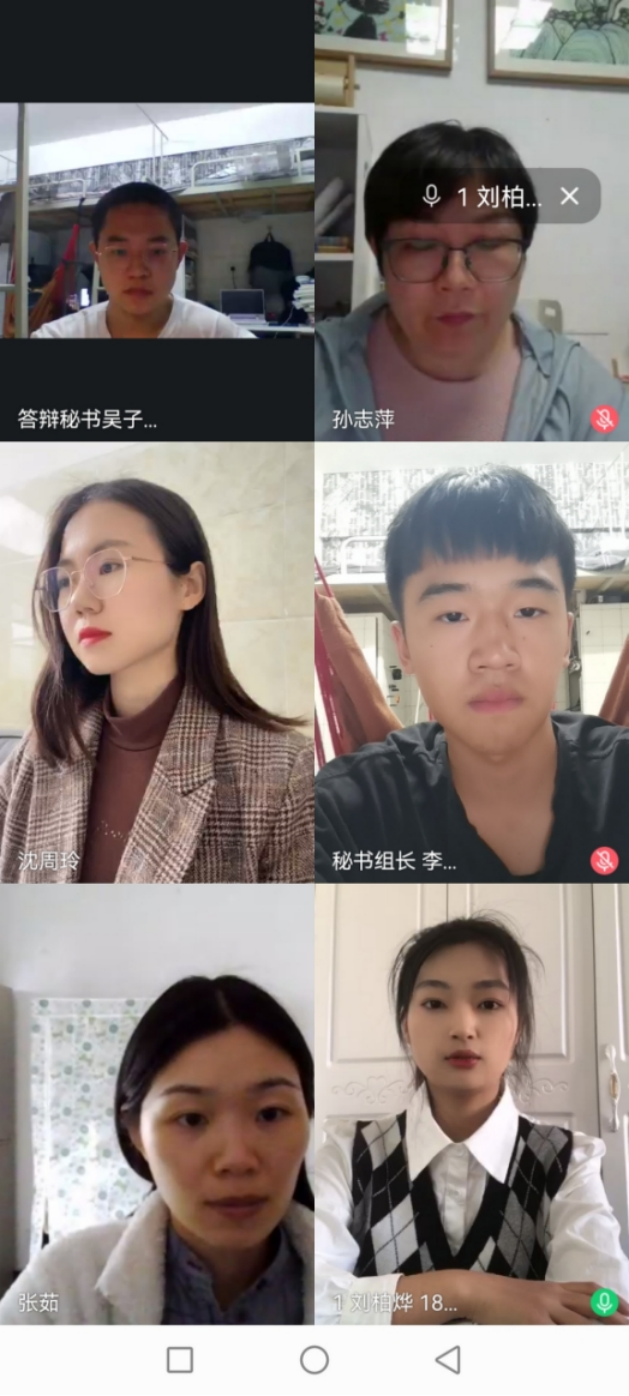The image size is (629, 1396).
Task: Dismiss the speaking indicator for 1 刘柏…
Action: tap(569, 197)
